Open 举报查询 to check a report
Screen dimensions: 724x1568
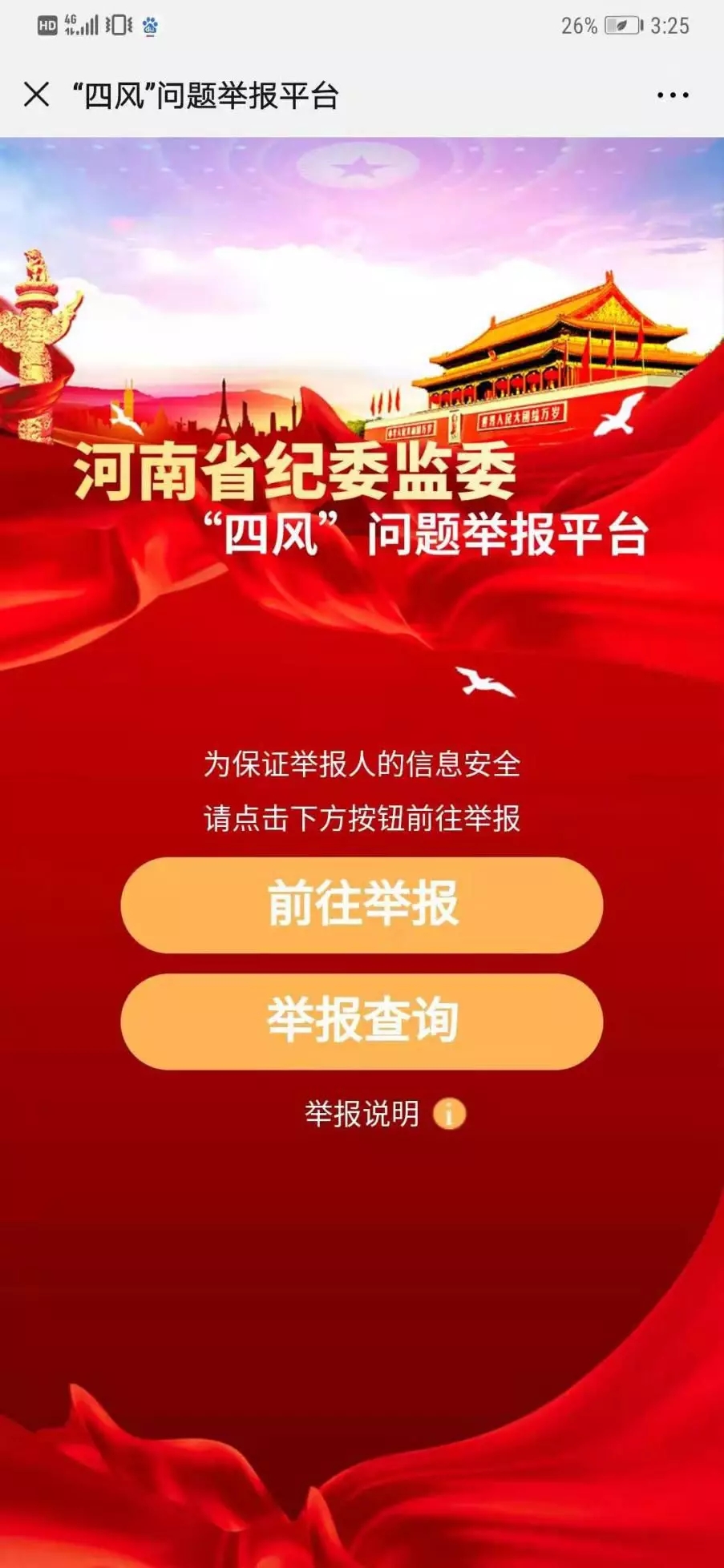point(362,1022)
